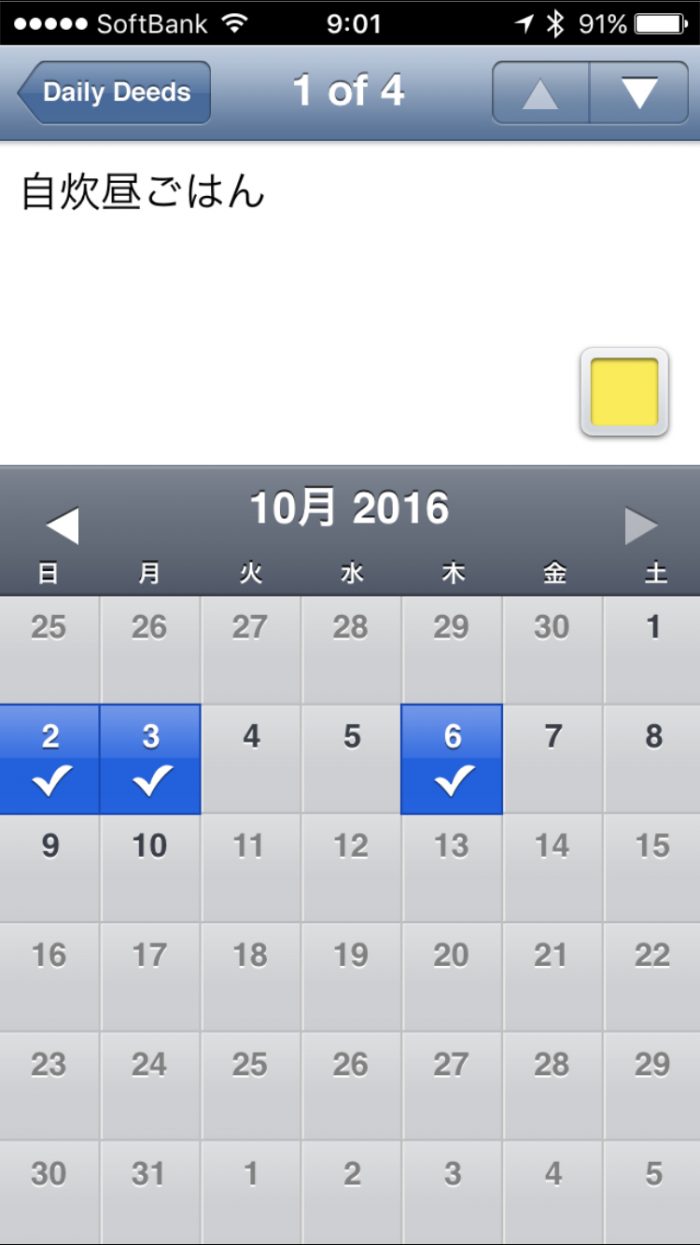Mark October 1 as done
The image size is (700, 1245).
(x=653, y=649)
